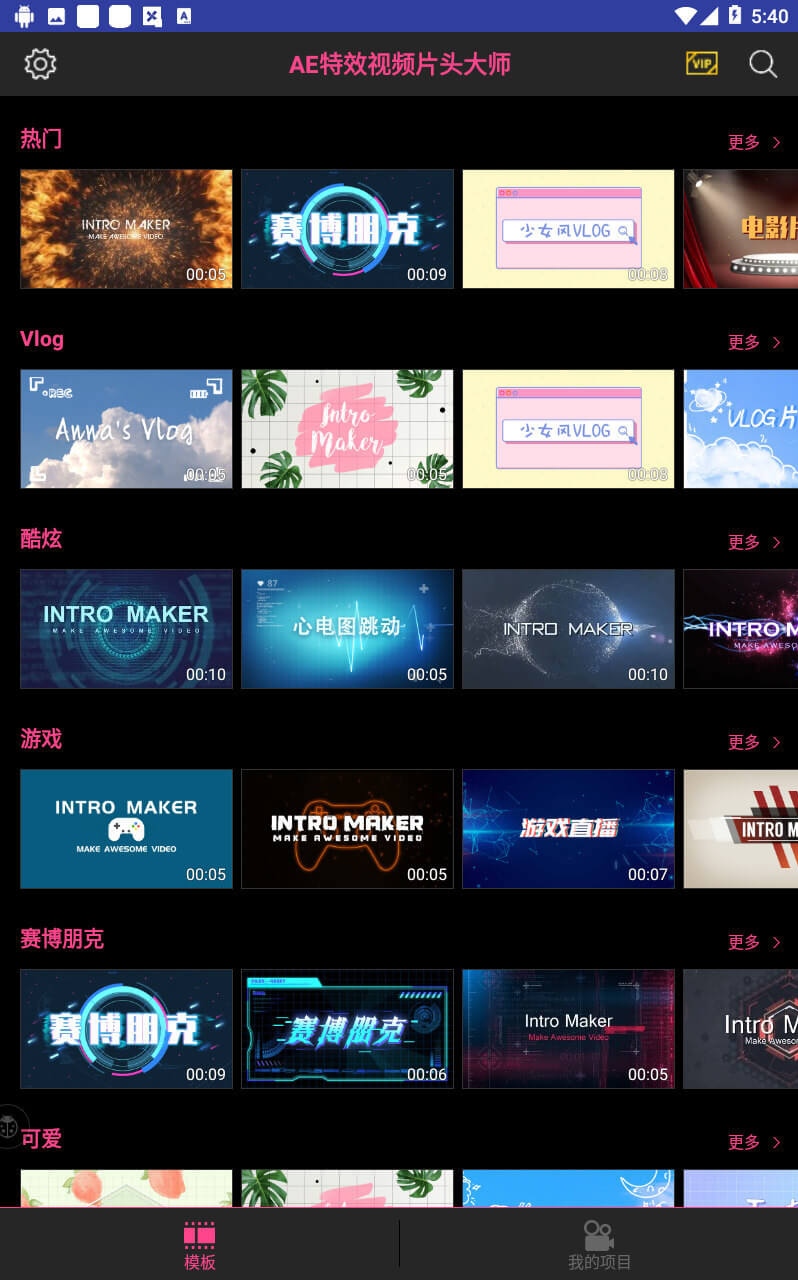Tap the search magnifier icon

(763, 64)
